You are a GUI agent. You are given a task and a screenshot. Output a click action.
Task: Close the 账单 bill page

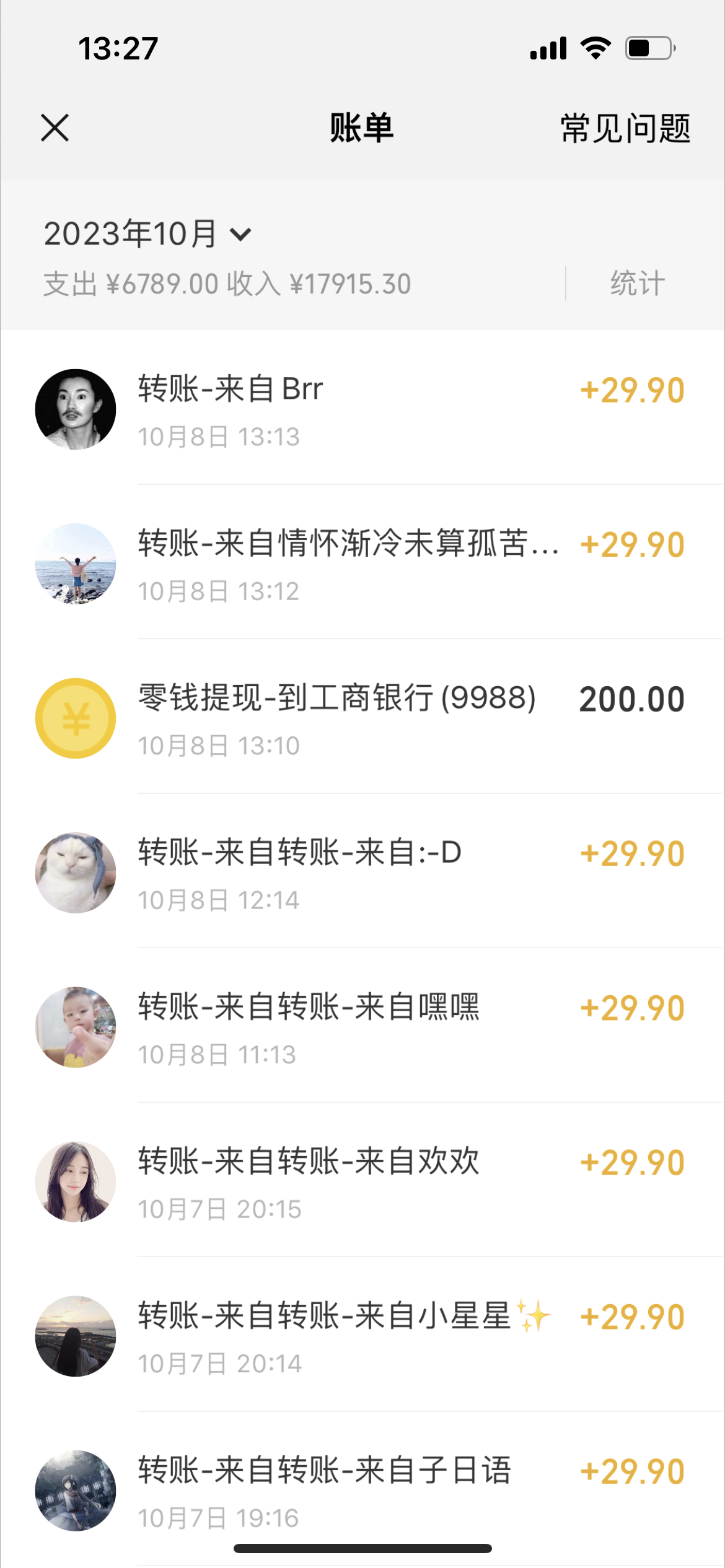[x=55, y=128]
